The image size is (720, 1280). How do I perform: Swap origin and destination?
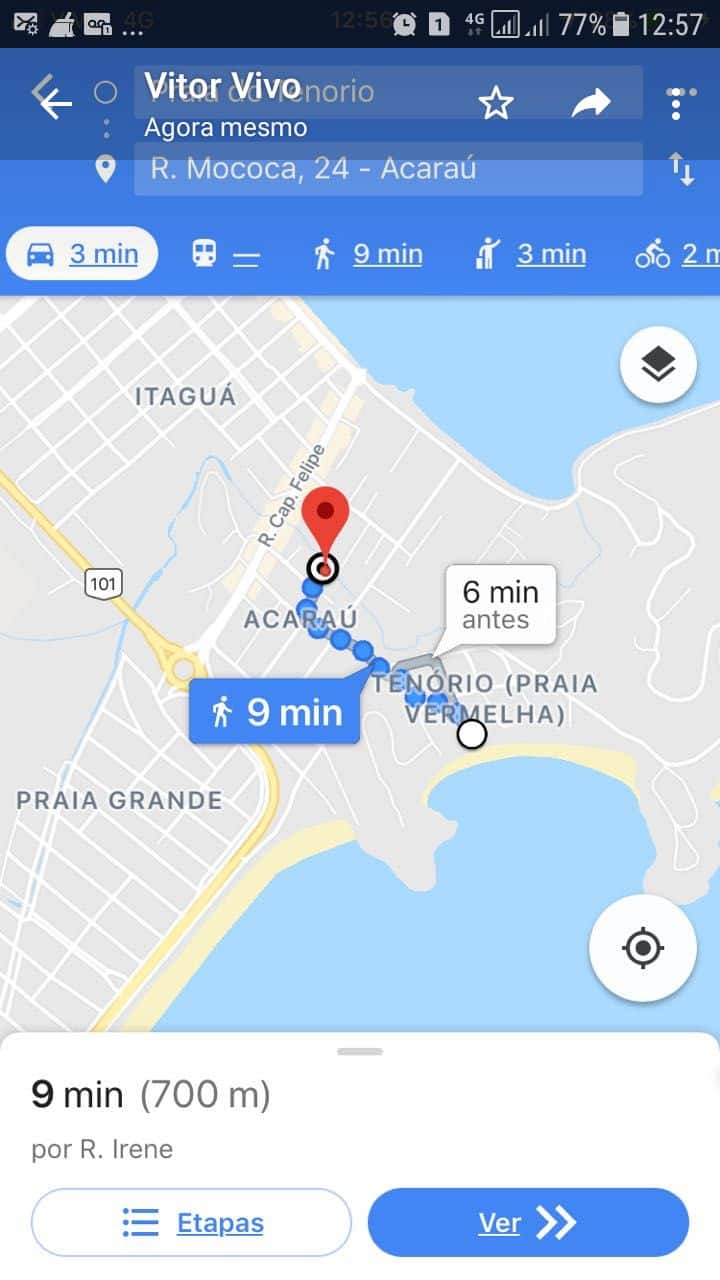[x=682, y=169]
